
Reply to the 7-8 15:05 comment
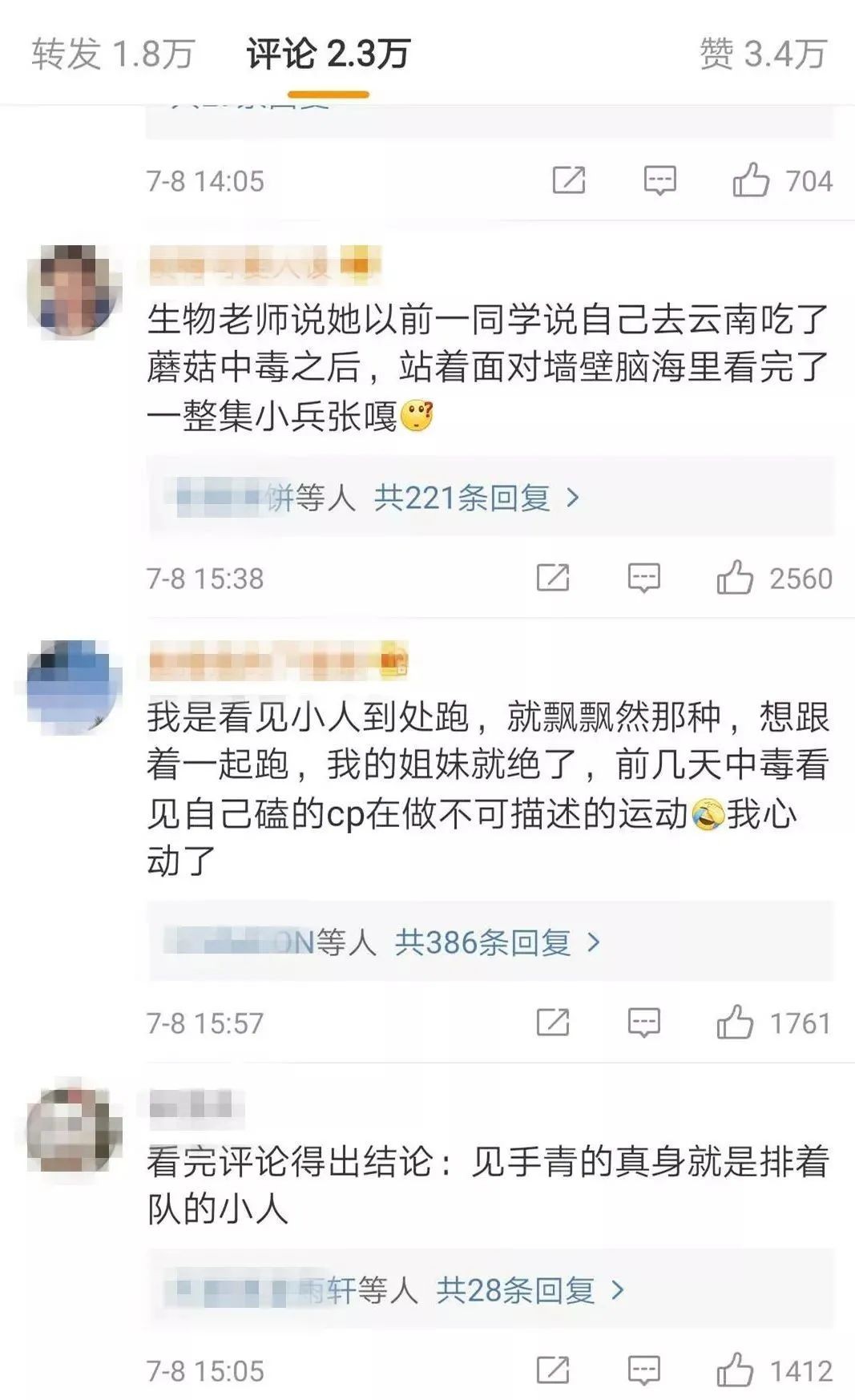tap(644, 1370)
